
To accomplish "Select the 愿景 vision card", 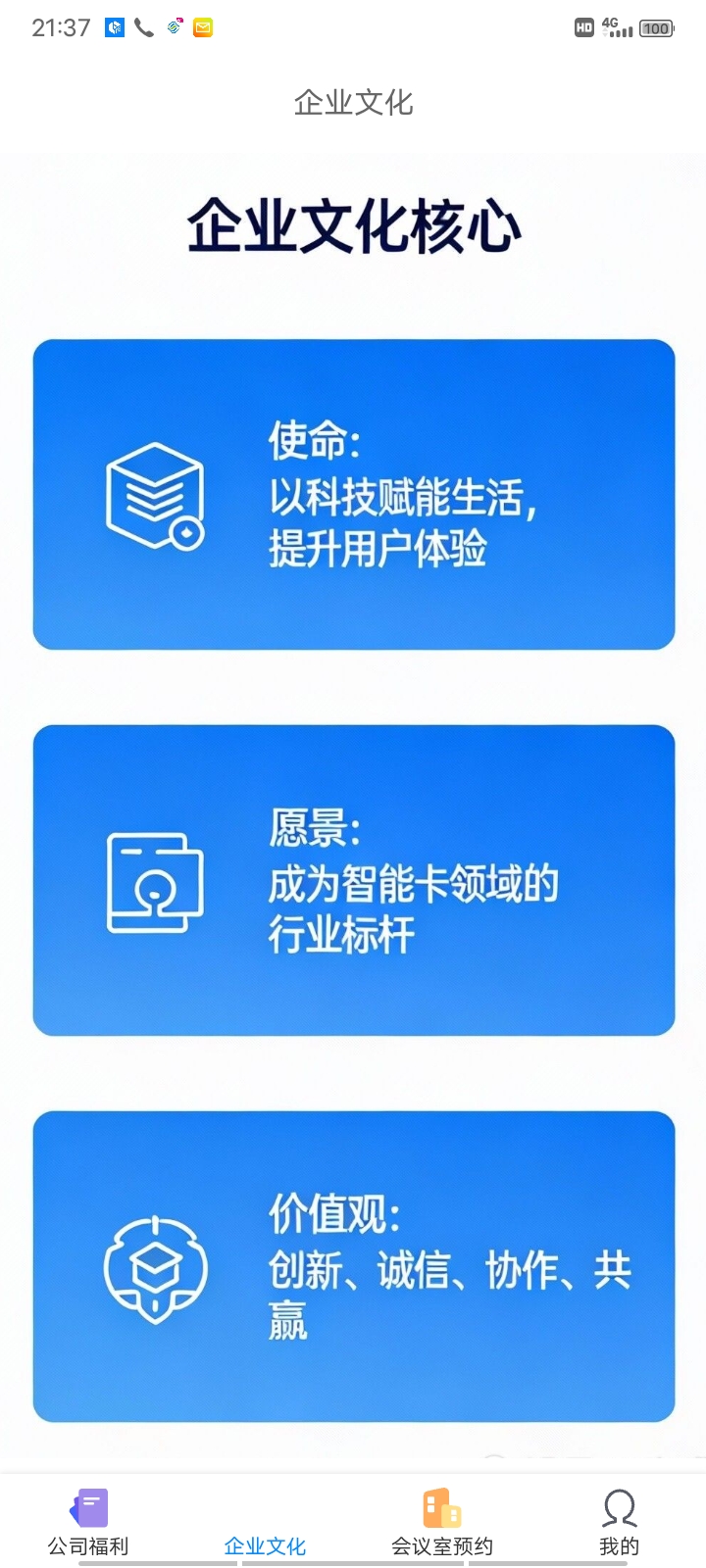I will point(353,879).
